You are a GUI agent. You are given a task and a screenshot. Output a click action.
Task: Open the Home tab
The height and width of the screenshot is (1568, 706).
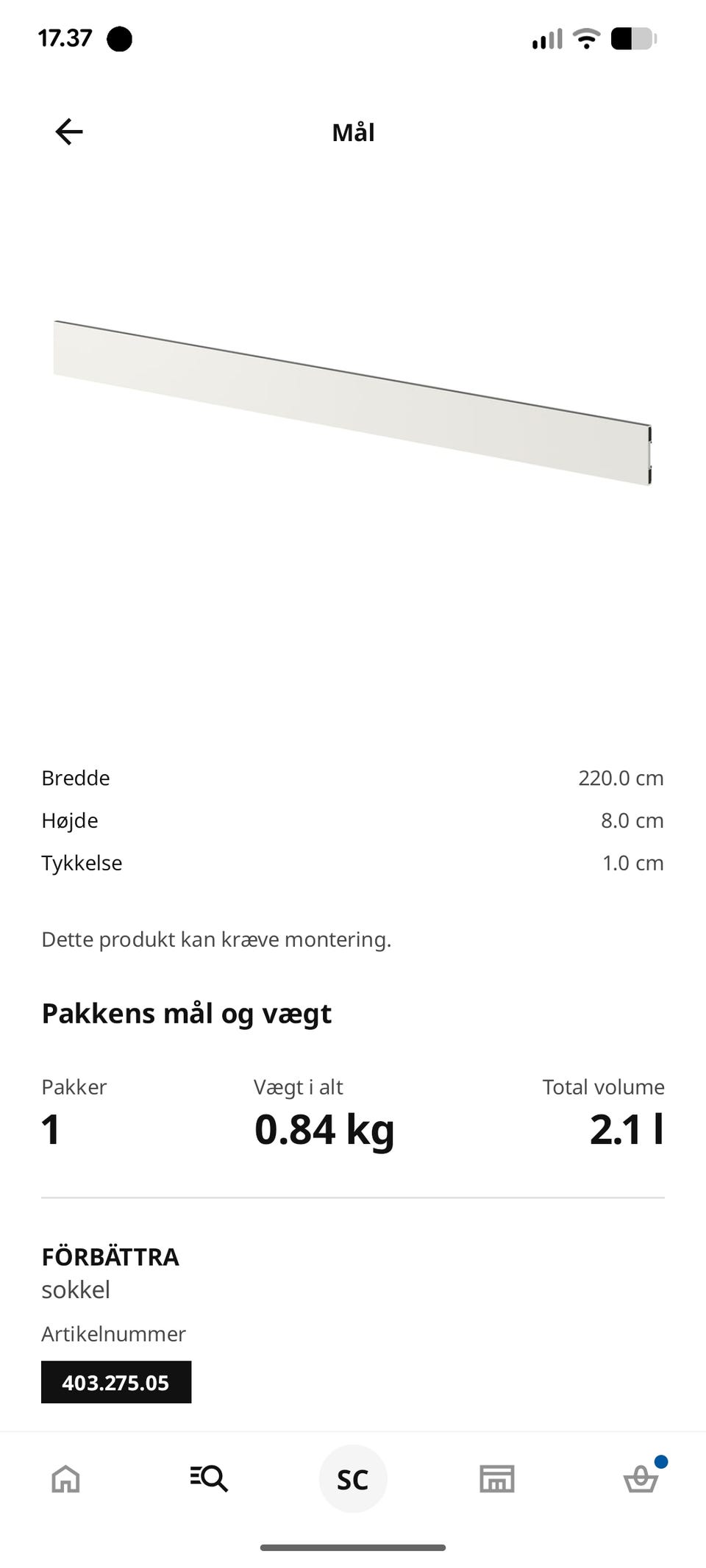(x=65, y=1478)
